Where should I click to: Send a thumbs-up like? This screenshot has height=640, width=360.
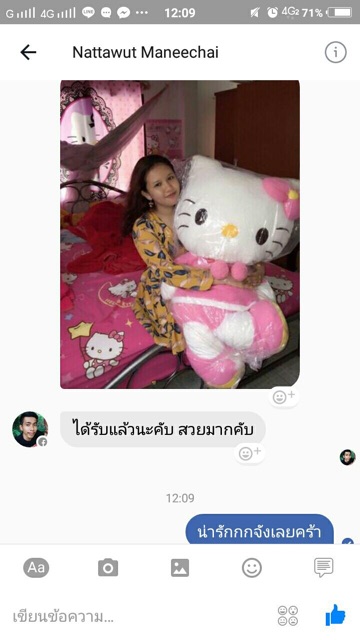coord(336,615)
